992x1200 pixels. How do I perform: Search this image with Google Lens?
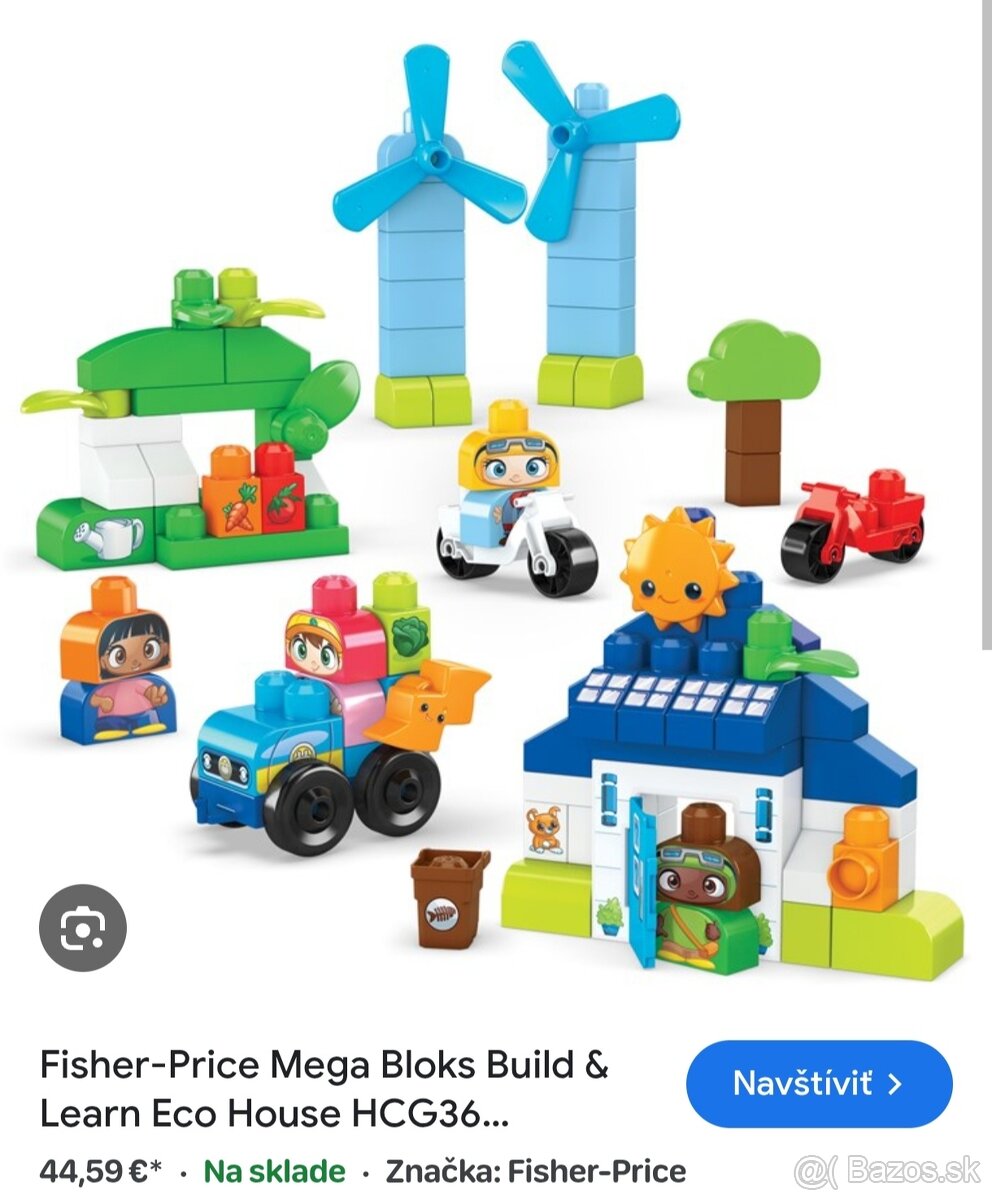click(83, 929)
